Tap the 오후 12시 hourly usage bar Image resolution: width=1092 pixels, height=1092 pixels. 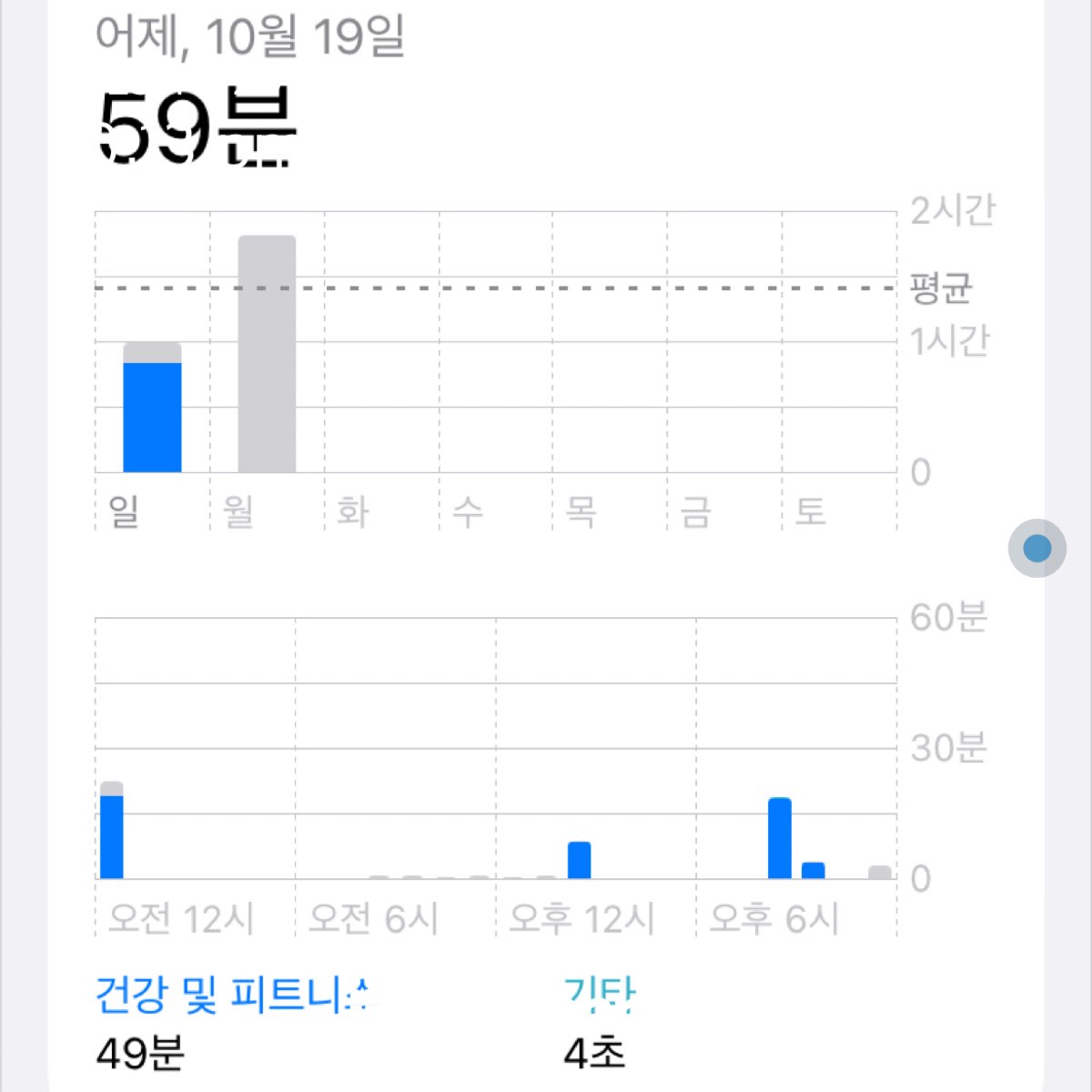click(x=579, y=860)
